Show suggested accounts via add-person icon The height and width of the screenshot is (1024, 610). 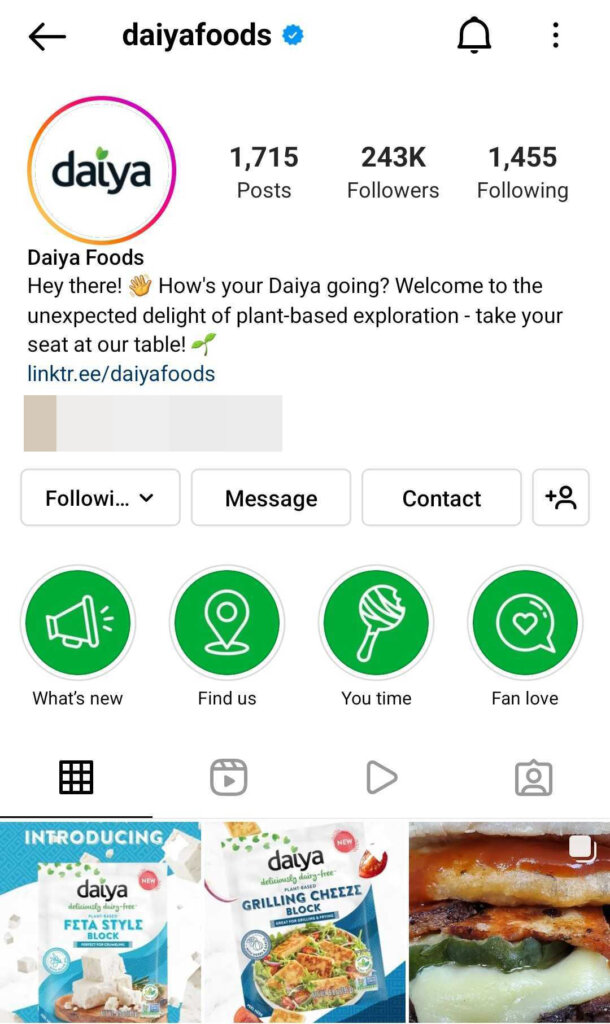pyautogui.click(x=561, y=498)
